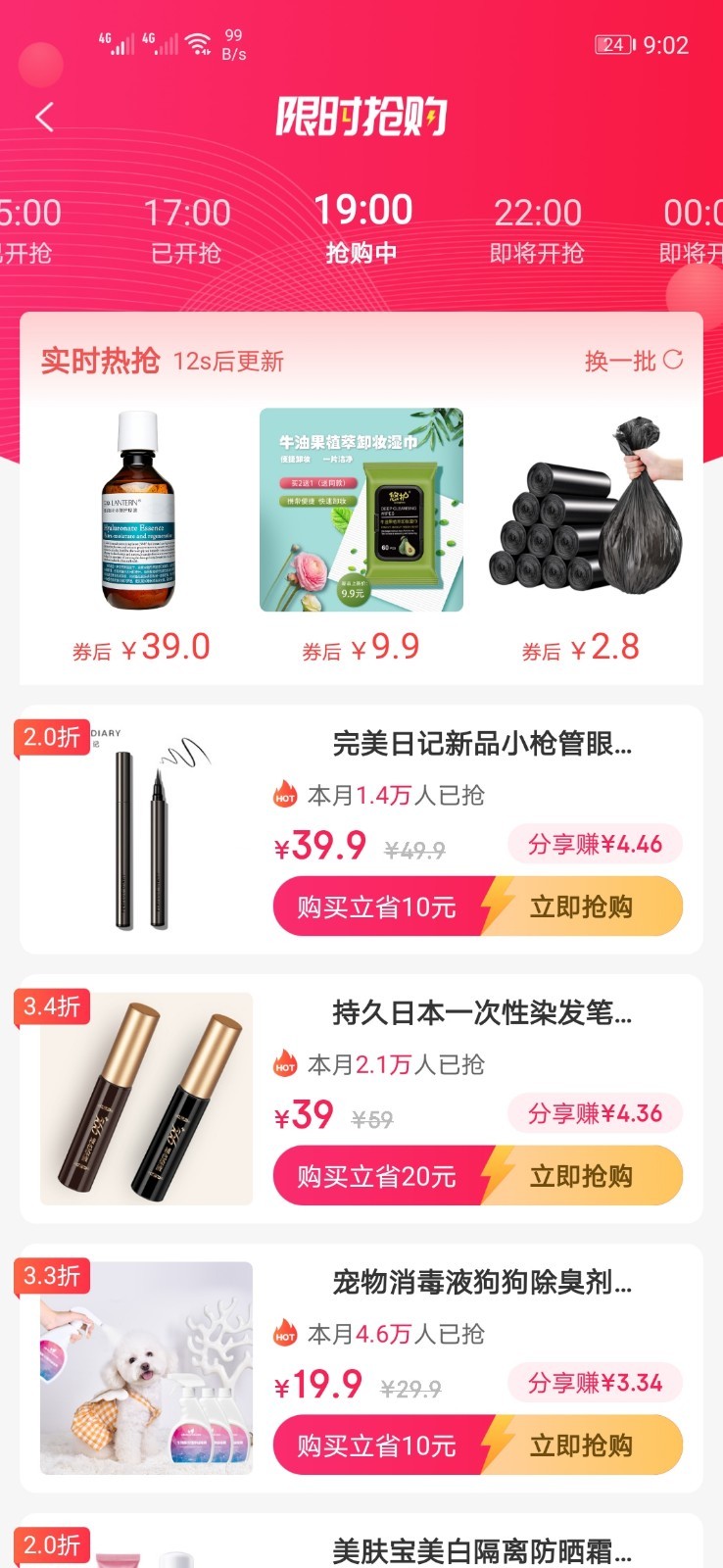Screen dimensions: 723x1568
Task: Open the 宠物消毒液狗狗除臭剂 product card
Action: 481,1282
